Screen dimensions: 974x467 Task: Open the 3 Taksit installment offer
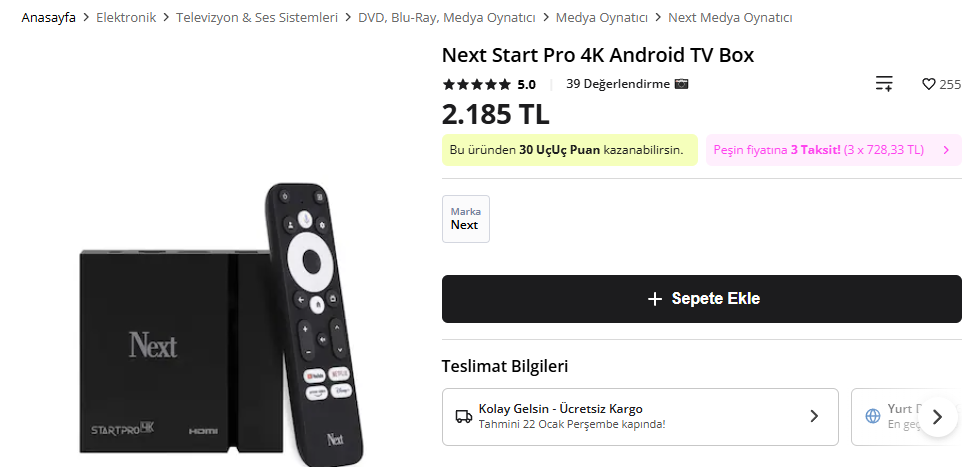click(833, 150)
